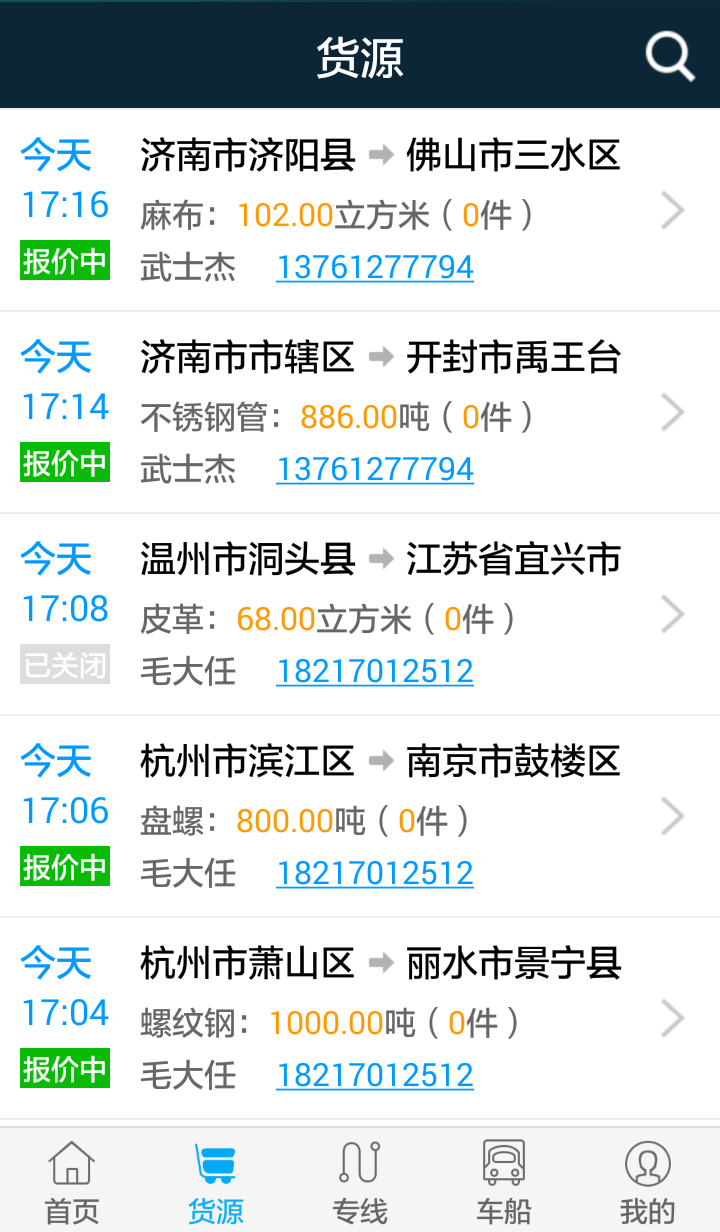Viewport: 720px width, 1232px height.
Task: Call 13761277794 on the 不锈钢管 listing
Action: 375,469
